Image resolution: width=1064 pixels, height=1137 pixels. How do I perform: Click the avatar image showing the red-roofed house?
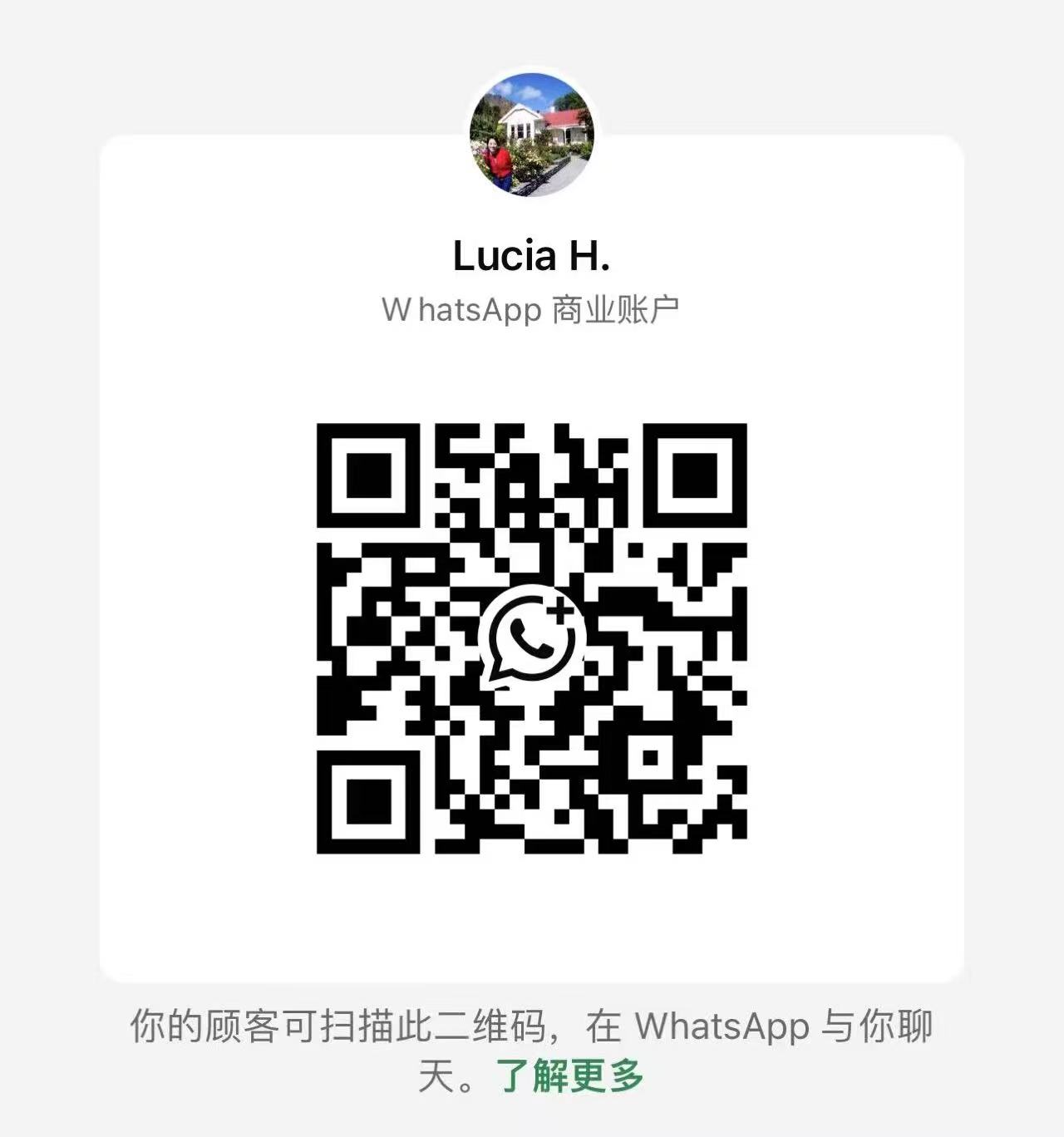pos(532,133)
